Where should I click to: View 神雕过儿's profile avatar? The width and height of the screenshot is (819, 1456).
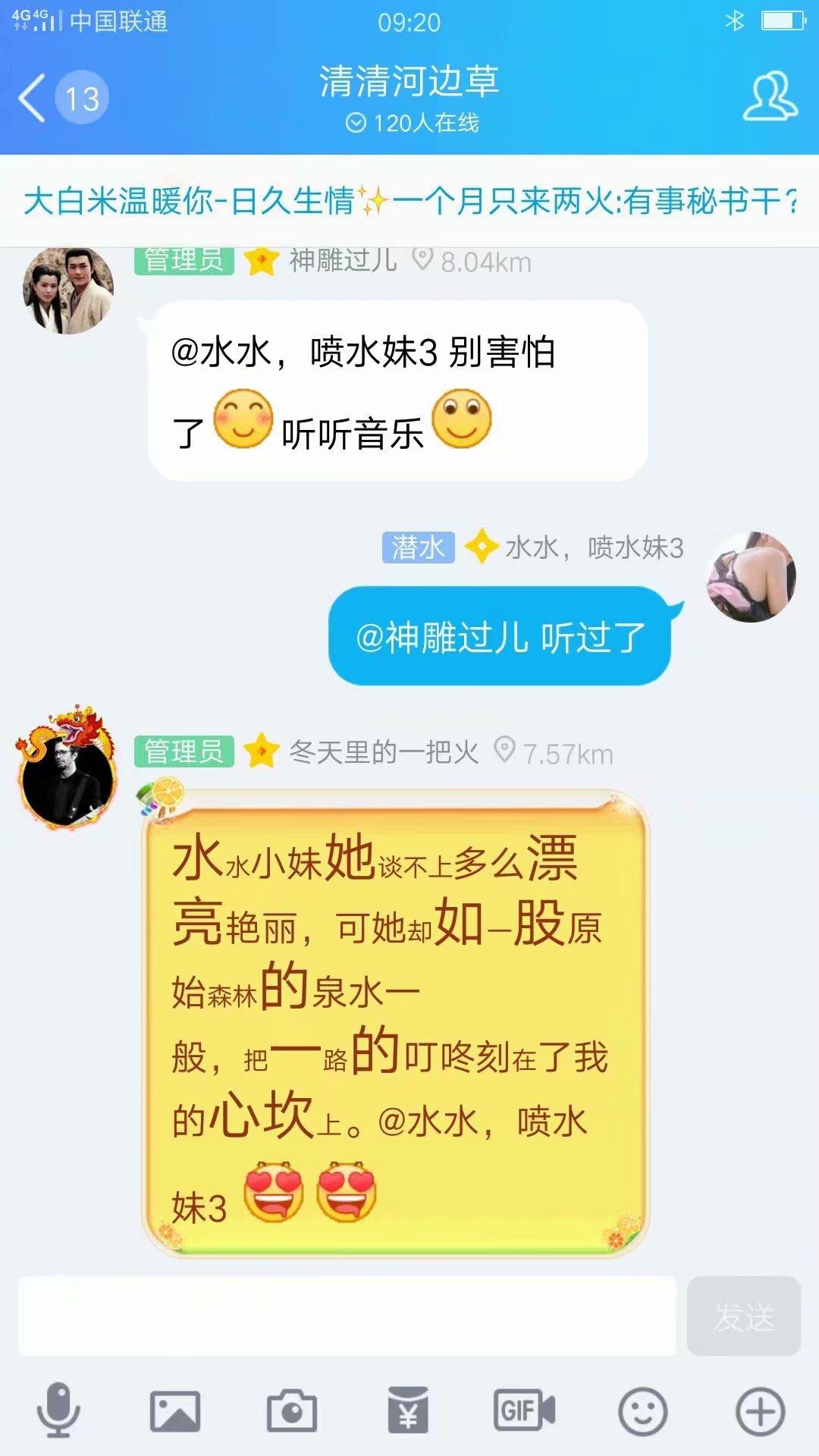tap(68, 290)
